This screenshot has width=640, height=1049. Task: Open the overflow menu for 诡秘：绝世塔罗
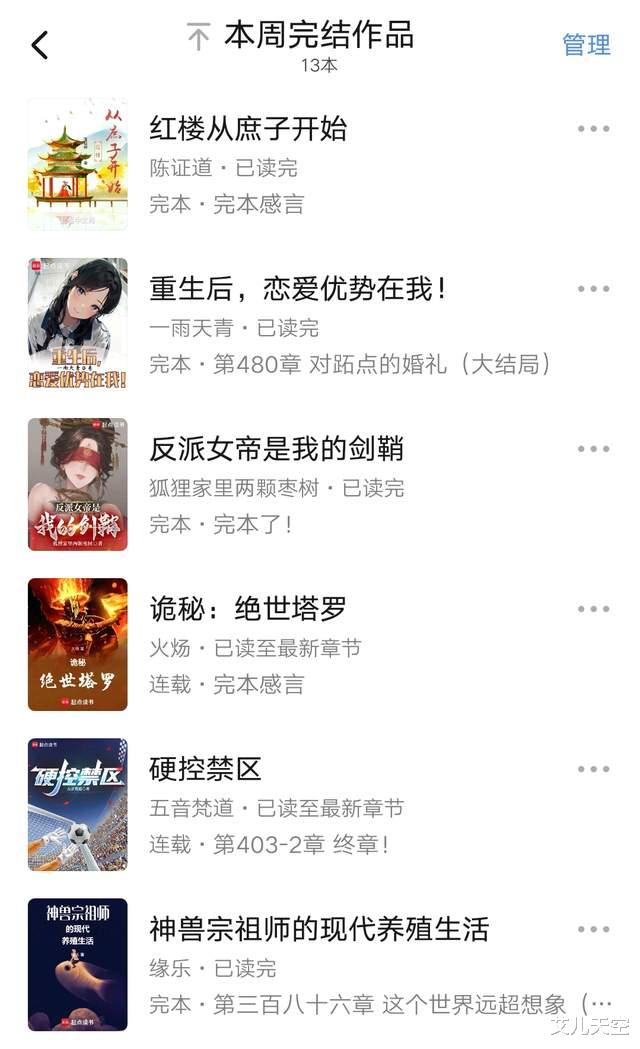click(593, 609)
